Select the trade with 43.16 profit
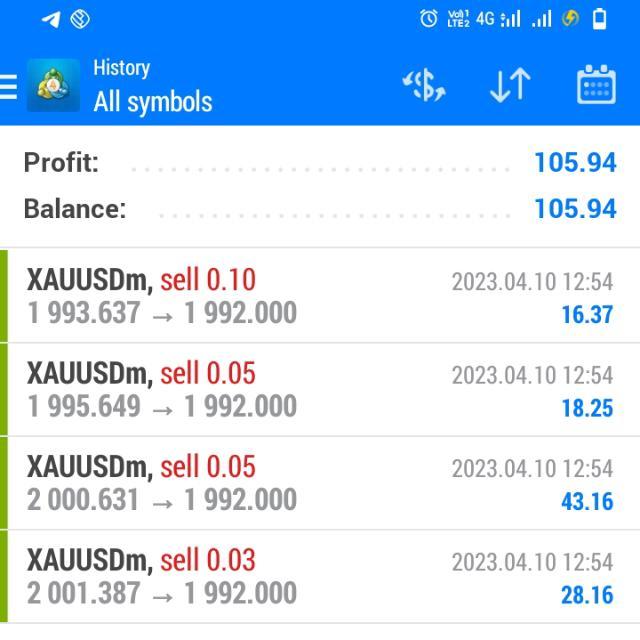The width and height of the screenshot is (640, 640). click(320, 483)
